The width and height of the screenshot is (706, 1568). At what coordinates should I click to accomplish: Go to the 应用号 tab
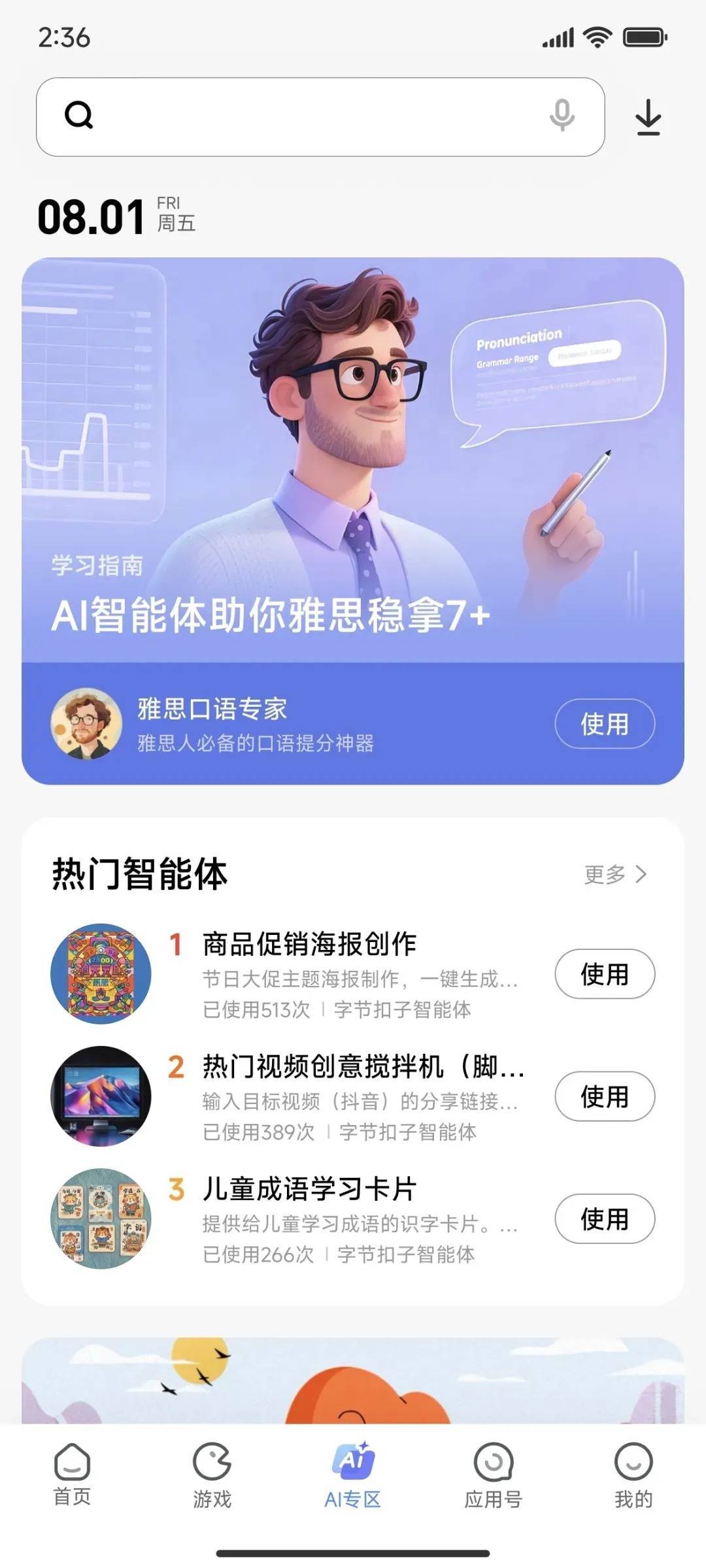coord(494,1473)
